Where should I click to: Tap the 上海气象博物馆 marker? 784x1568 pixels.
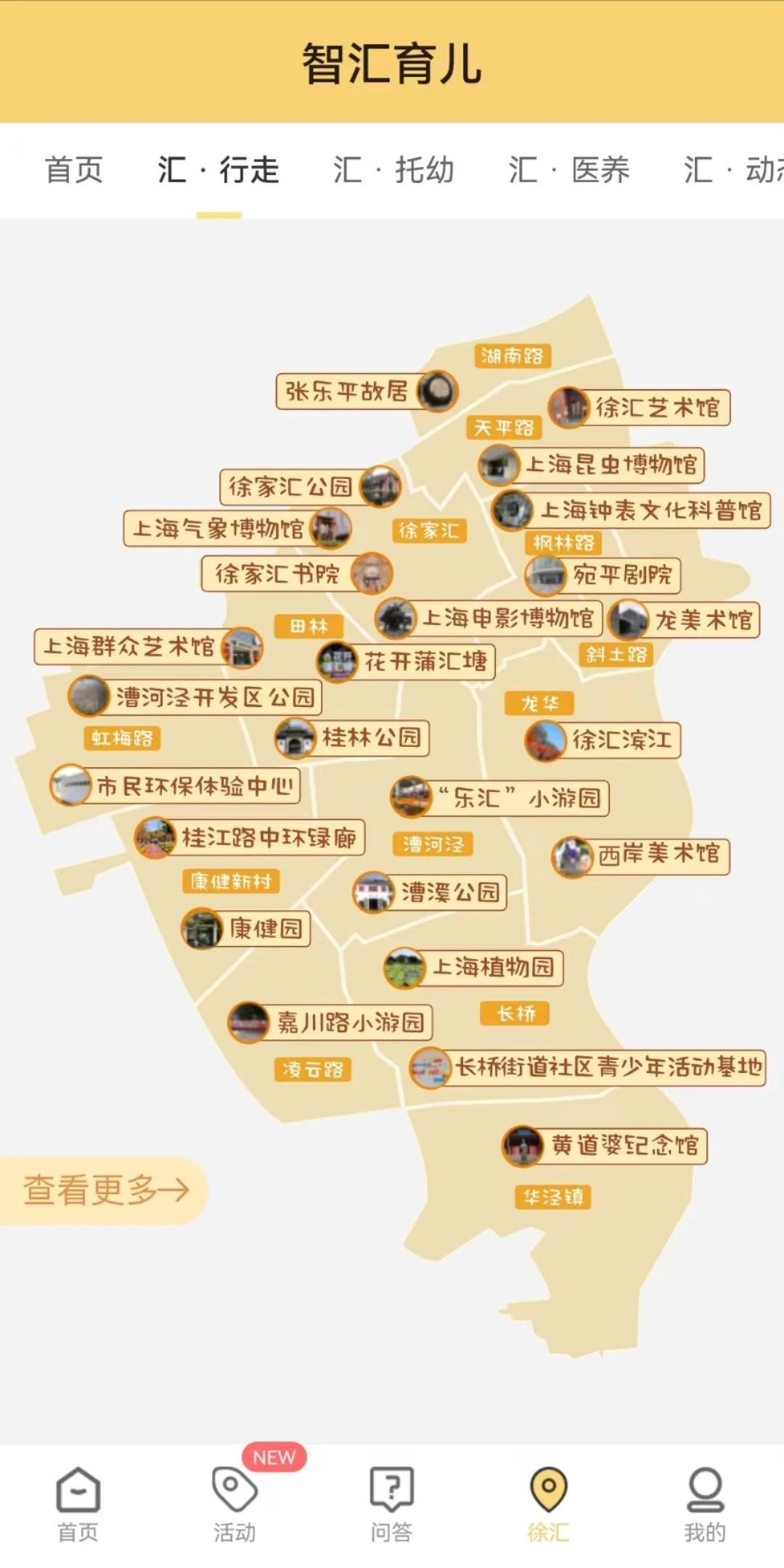[x=237, y=528]
